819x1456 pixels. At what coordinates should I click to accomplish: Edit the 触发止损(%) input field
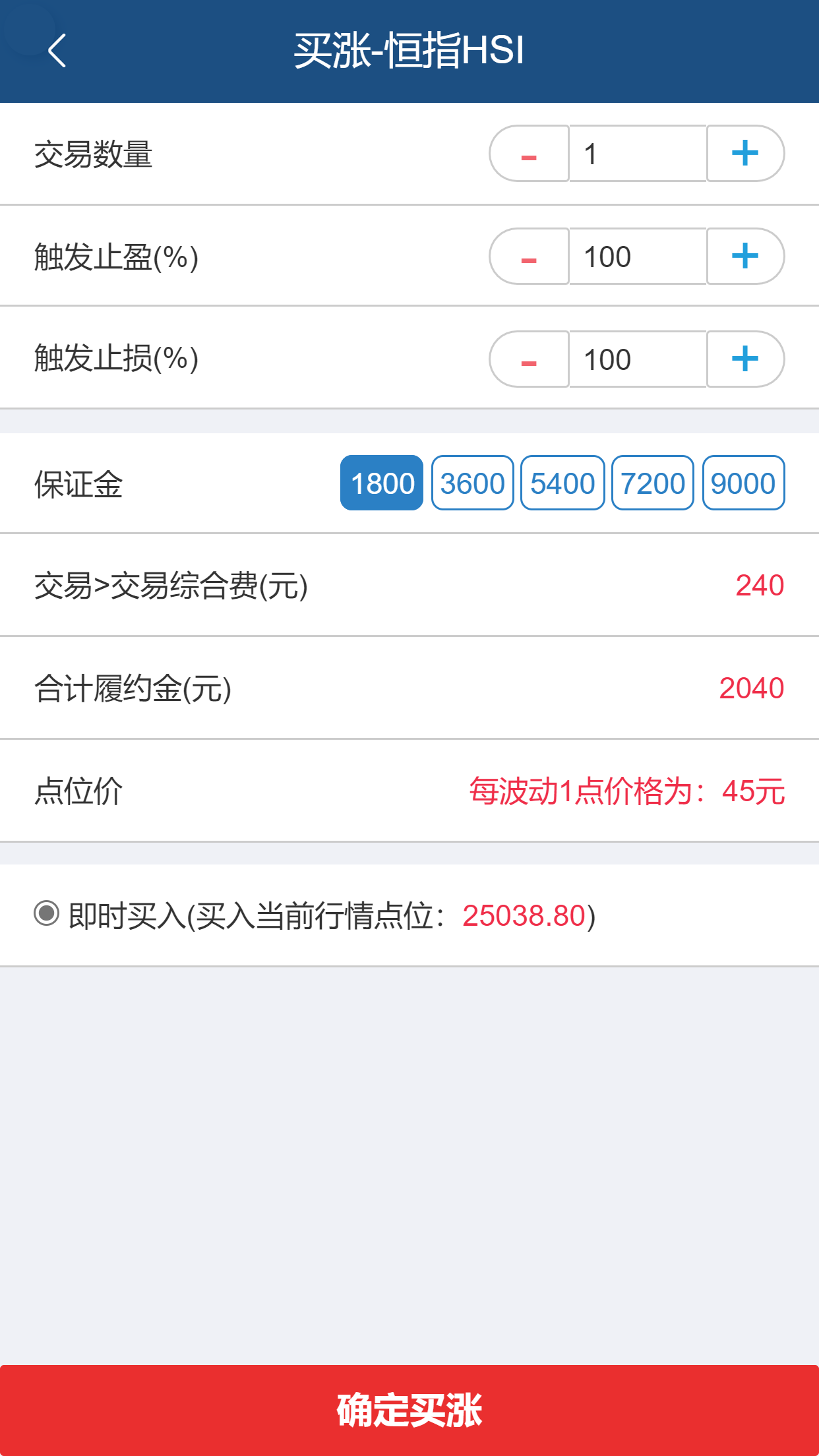[x=637, y=360]
